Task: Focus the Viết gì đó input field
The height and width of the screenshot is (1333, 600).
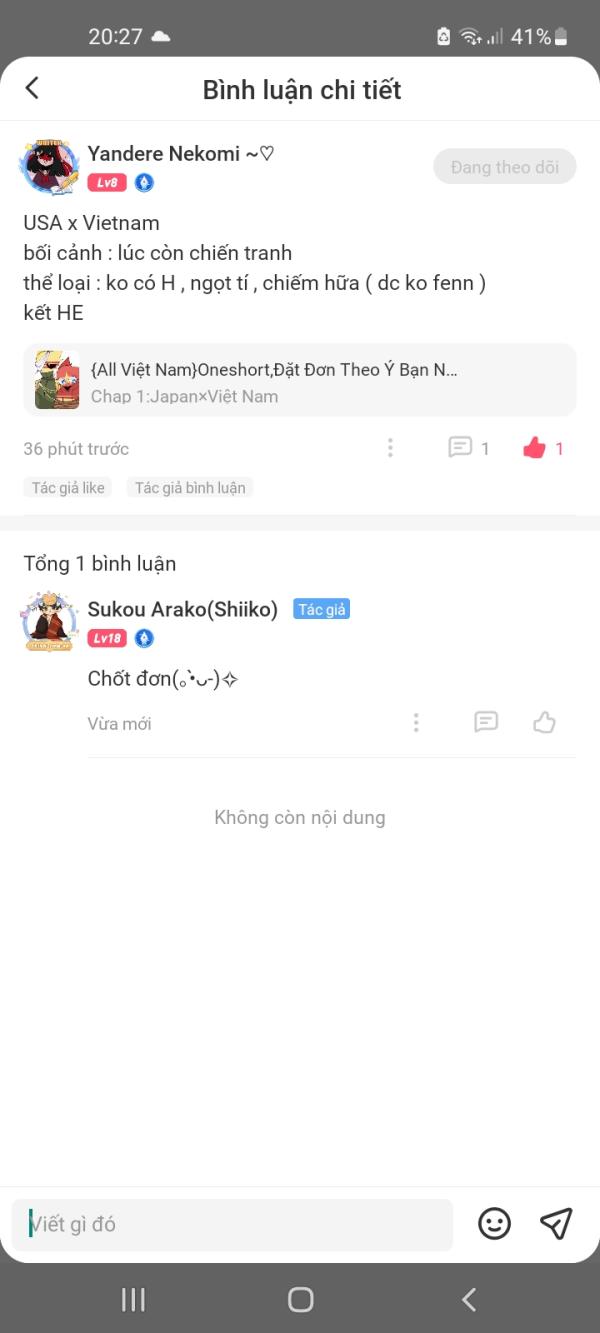Action: [232, 1224]
